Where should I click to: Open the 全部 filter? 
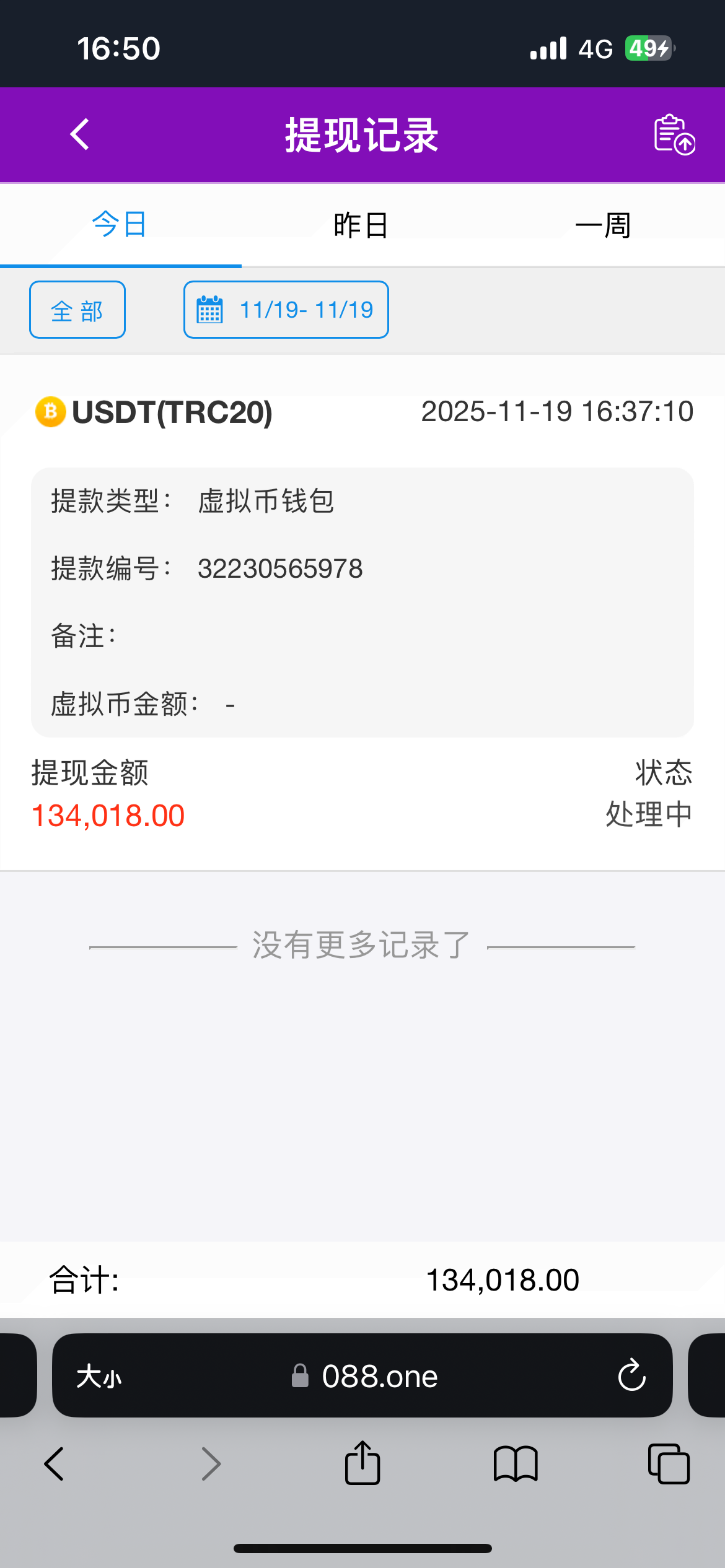pyautogui.click(x=77, y=310)
